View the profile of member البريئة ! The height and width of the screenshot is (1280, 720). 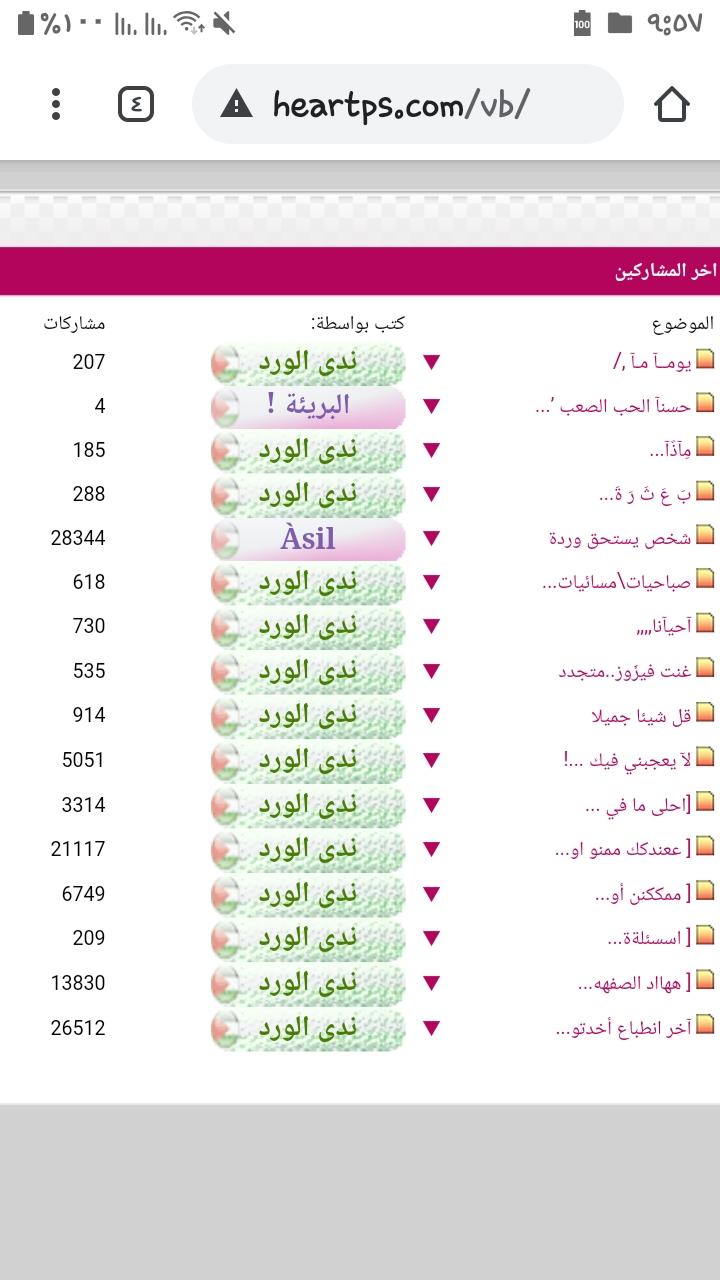click(308, 406)
